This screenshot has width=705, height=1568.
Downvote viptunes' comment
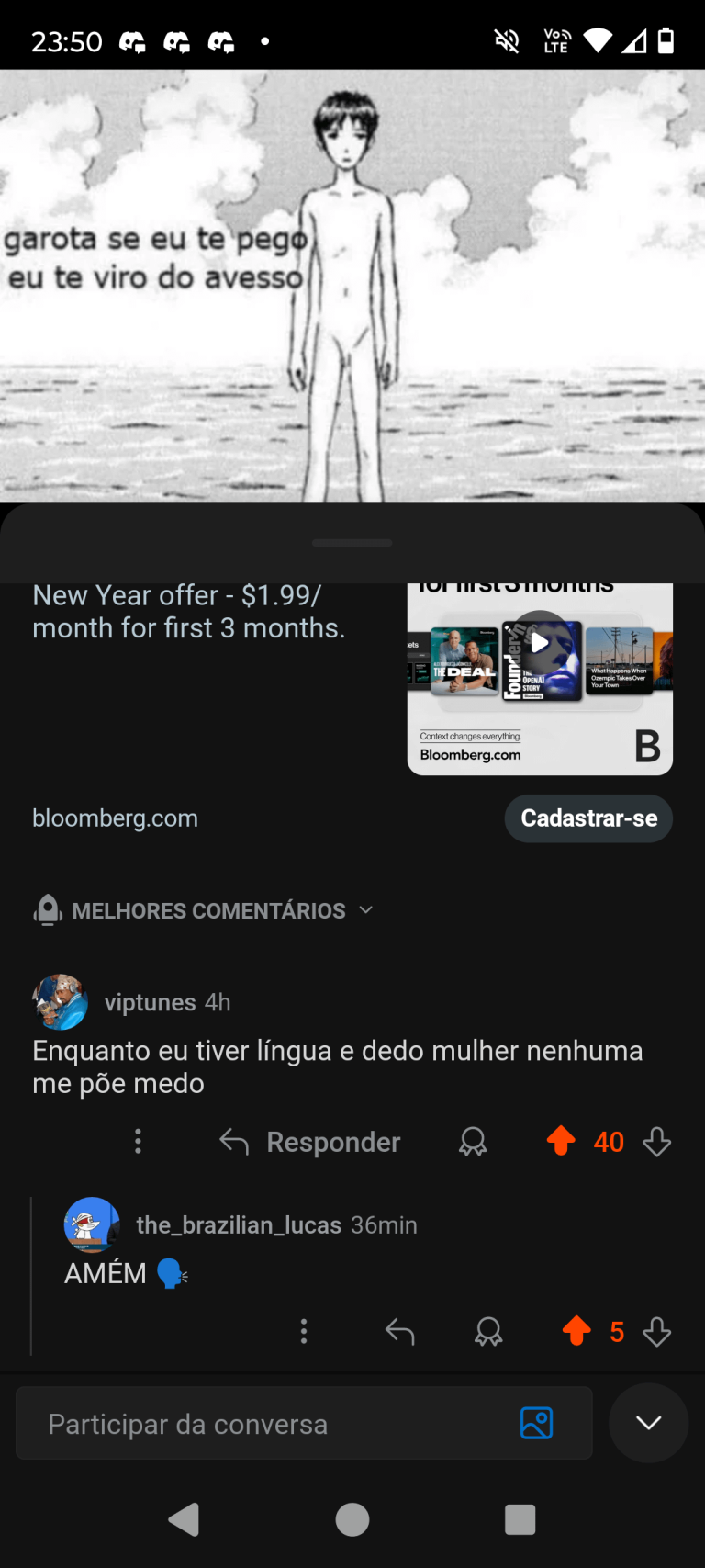[x=657, y=1142]
